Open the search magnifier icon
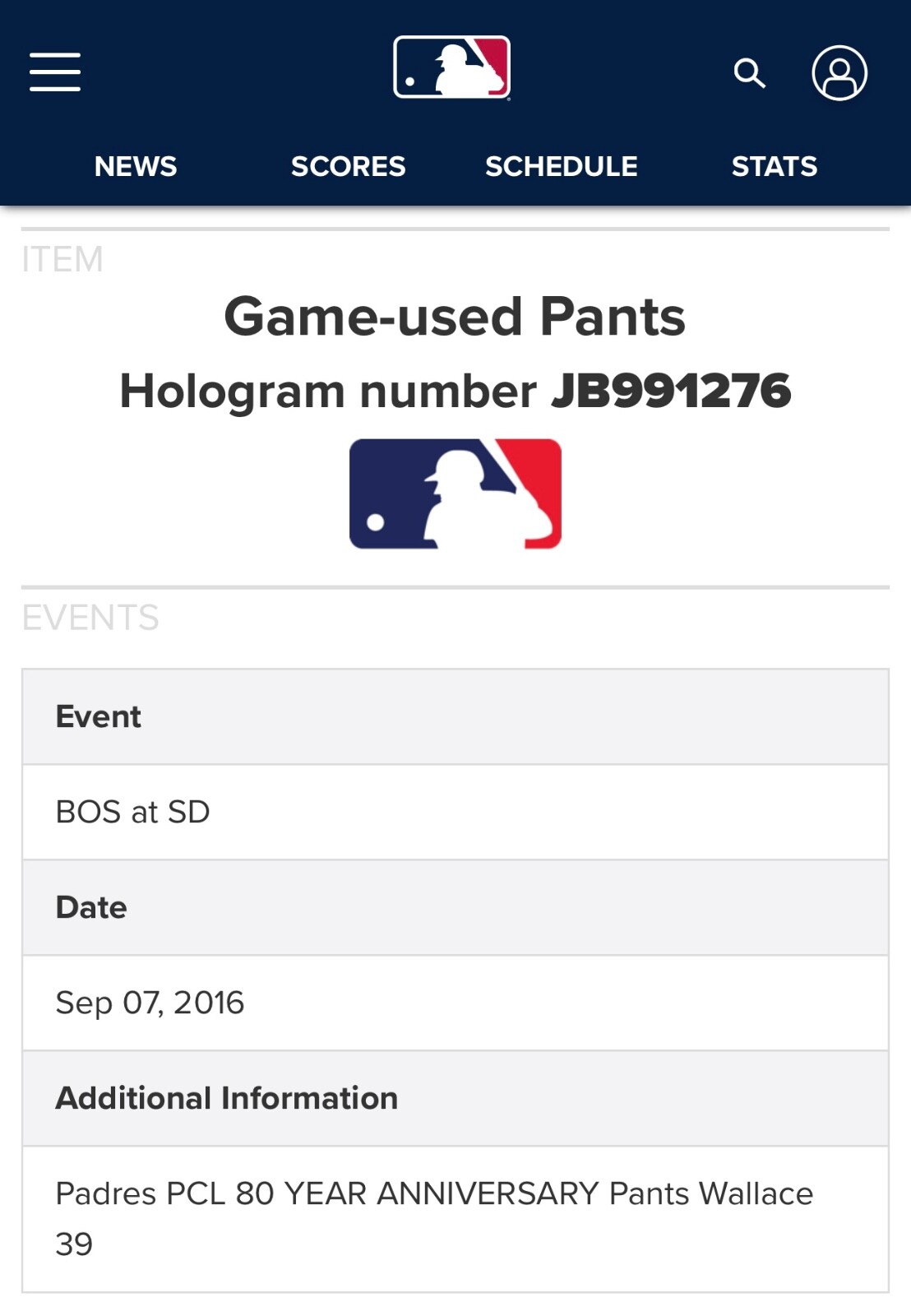The width and height of the screenshot is (911, 1316). pos(749,73)
